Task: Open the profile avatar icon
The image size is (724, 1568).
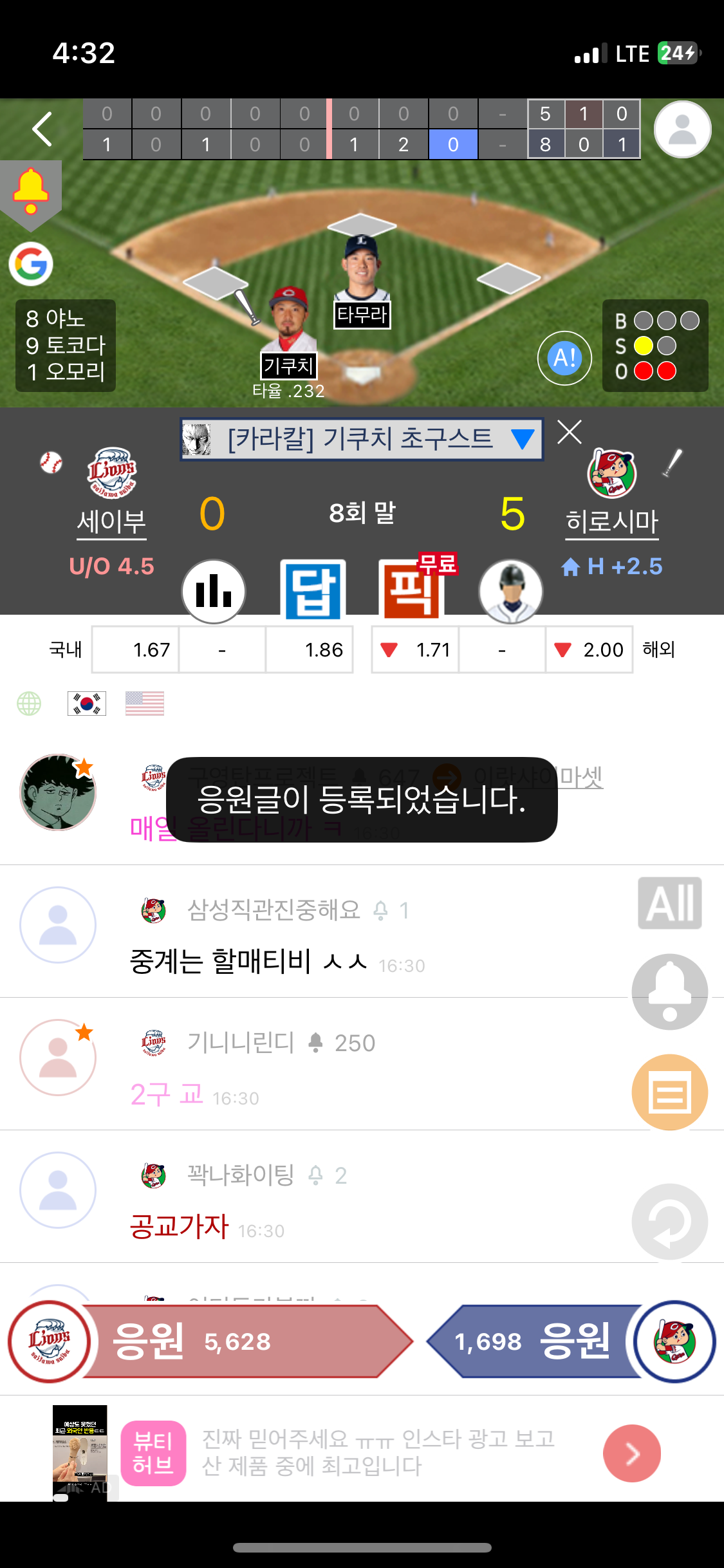Action: point(682,129)
